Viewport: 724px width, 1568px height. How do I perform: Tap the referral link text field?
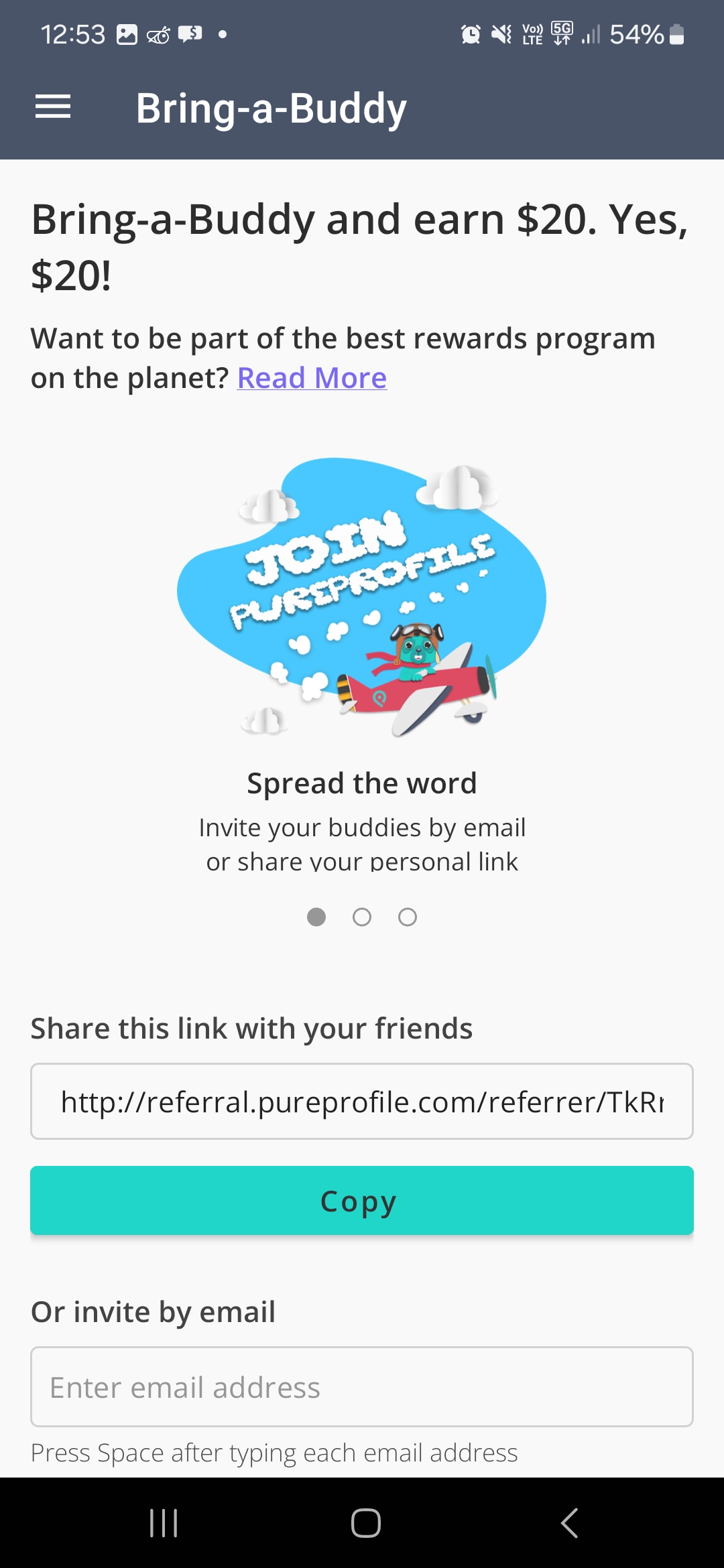point(362,1101)
